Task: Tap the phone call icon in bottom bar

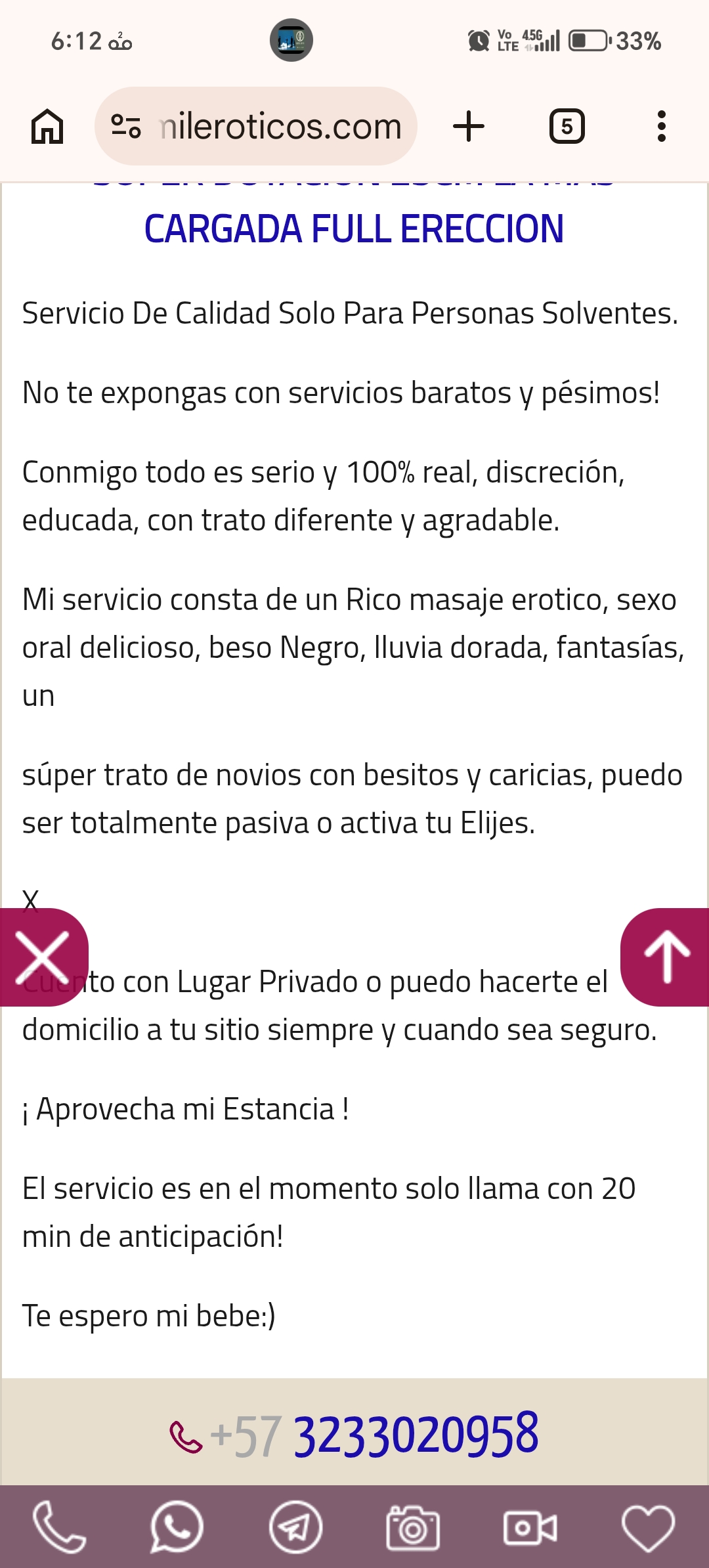Action: click(59, 1527)
